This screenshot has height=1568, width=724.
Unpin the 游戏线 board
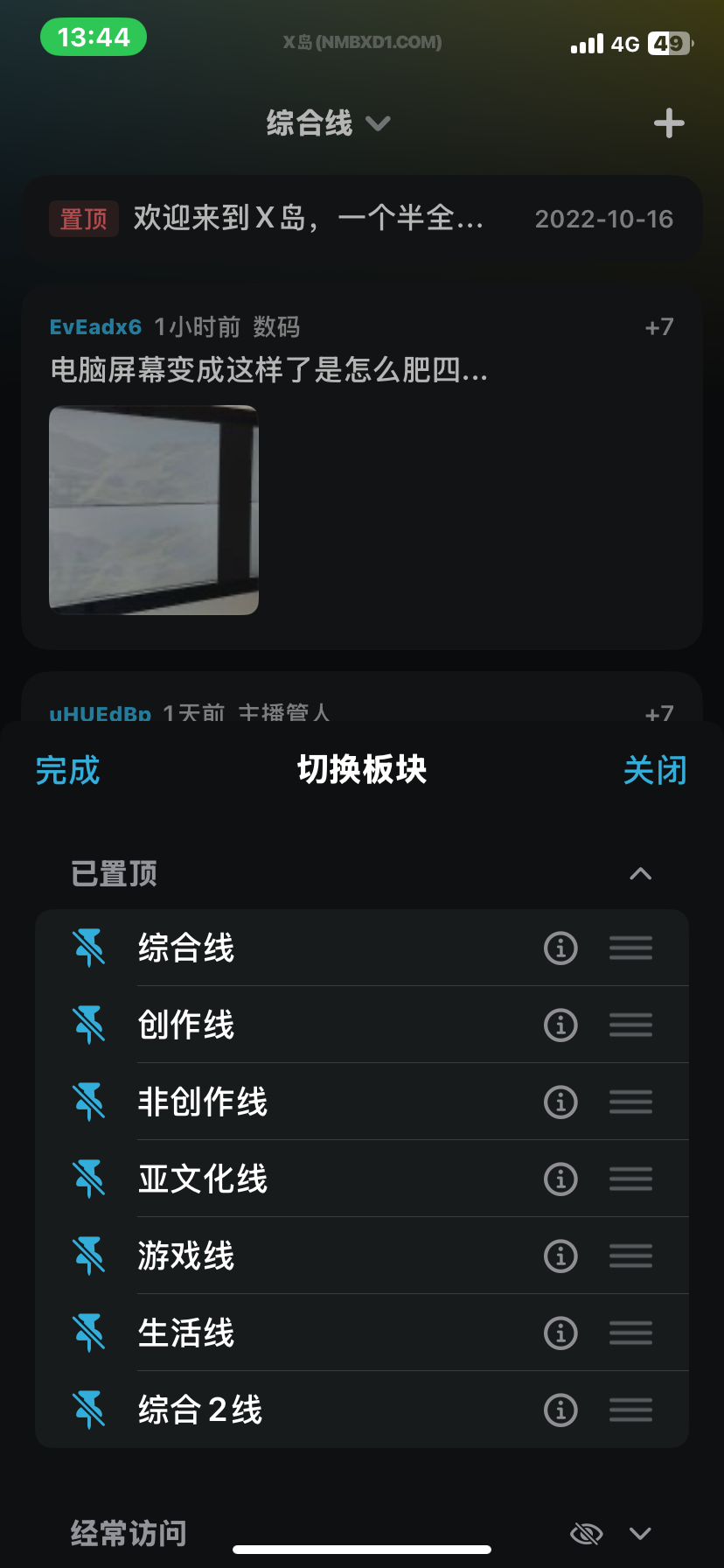pos(89,1256)
